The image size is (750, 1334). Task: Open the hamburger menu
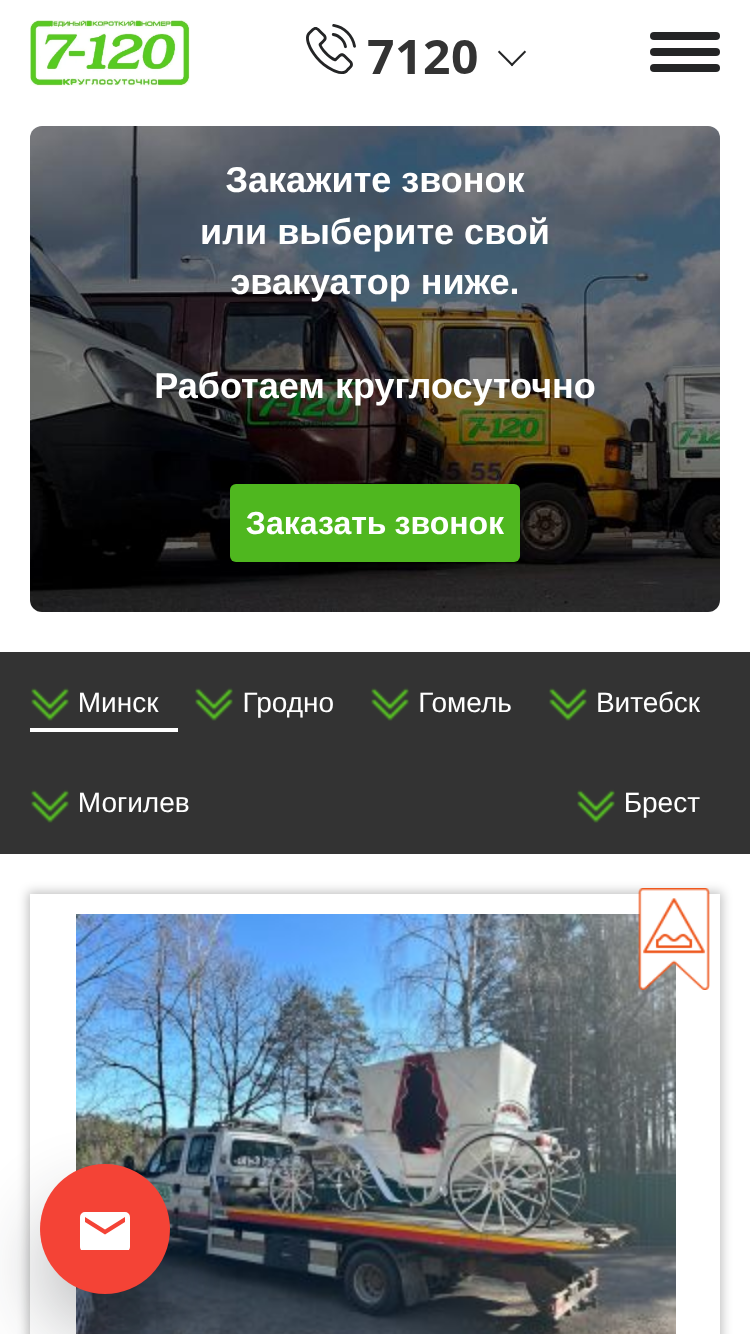685,52
